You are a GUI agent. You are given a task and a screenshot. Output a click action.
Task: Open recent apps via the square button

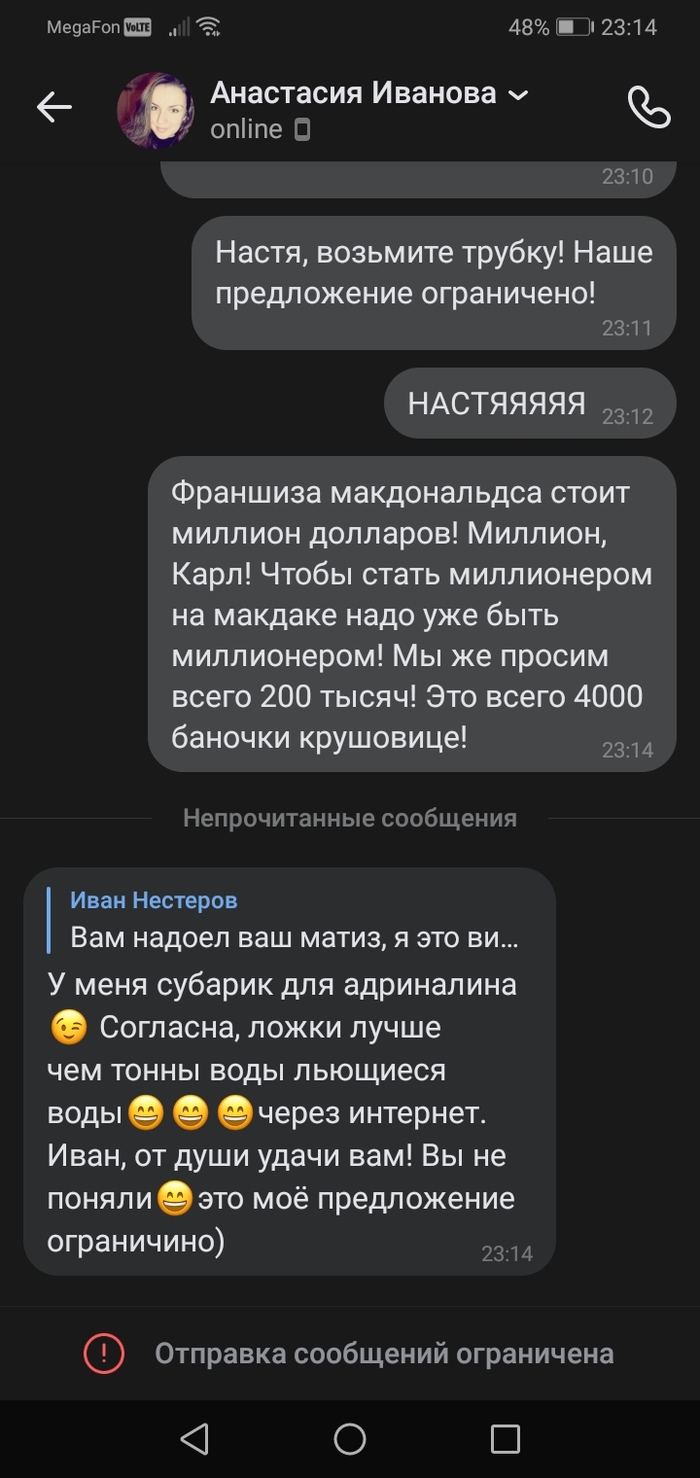[505, 1438]
